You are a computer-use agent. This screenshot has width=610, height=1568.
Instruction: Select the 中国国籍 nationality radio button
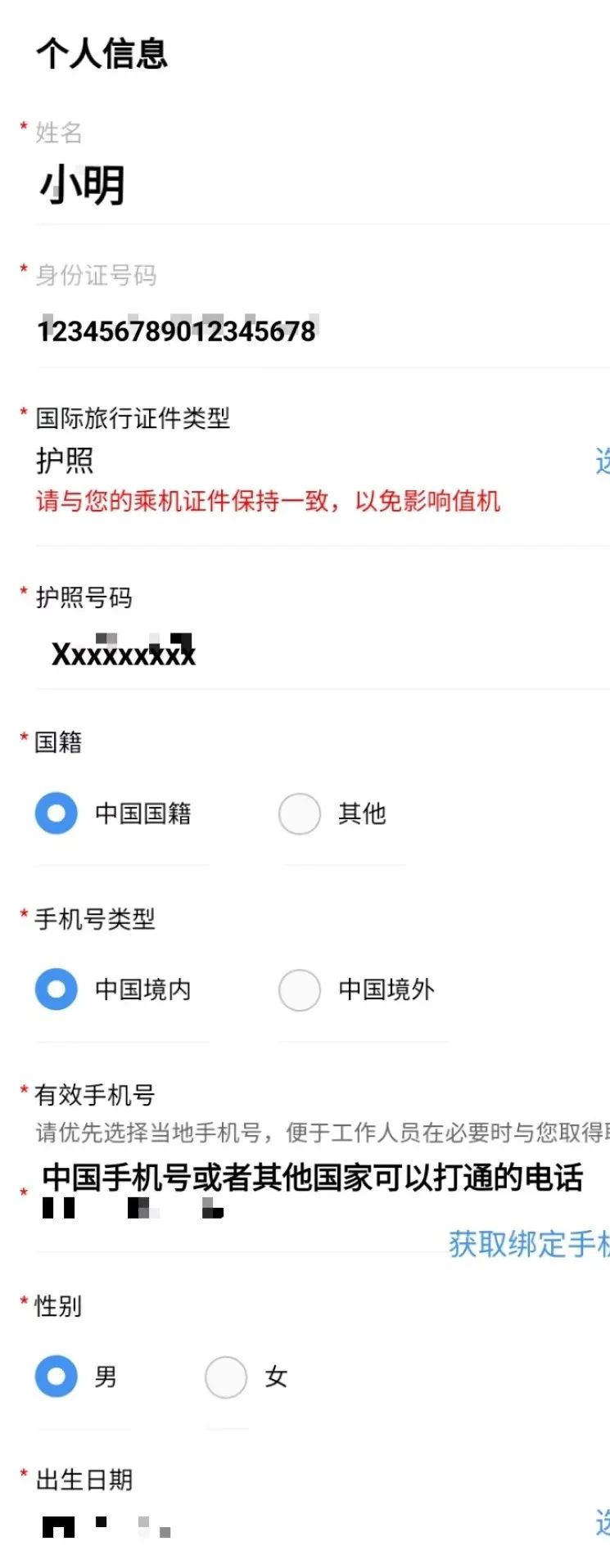[56, 813]
